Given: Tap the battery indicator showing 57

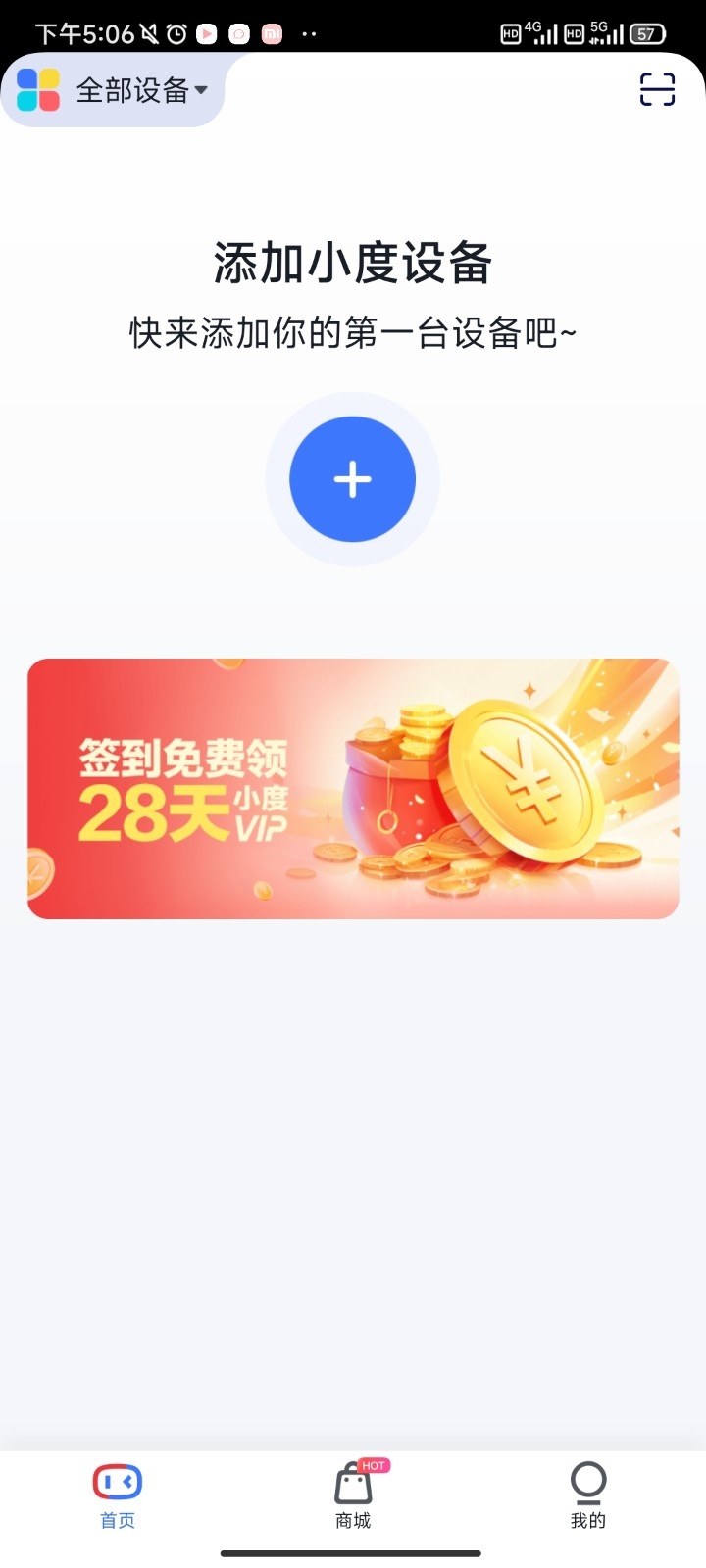Looking at the screenshot, I should tap(645, 32).
